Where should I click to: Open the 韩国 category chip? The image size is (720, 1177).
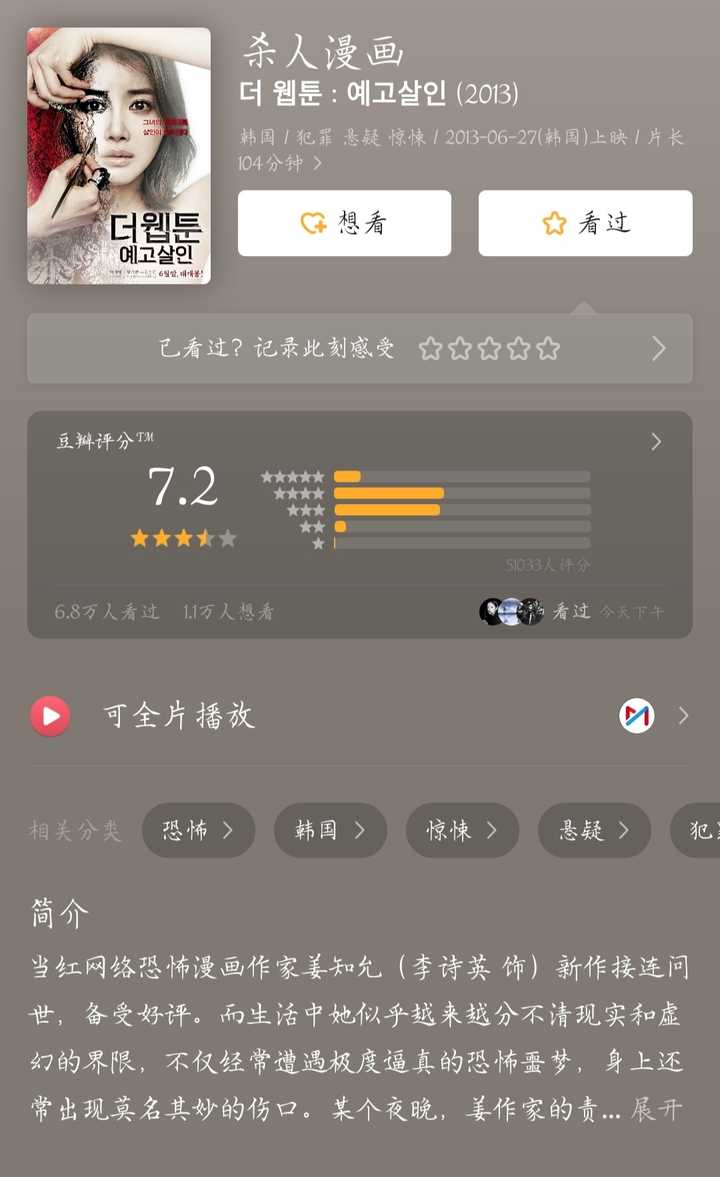click(x=330, y=830)
